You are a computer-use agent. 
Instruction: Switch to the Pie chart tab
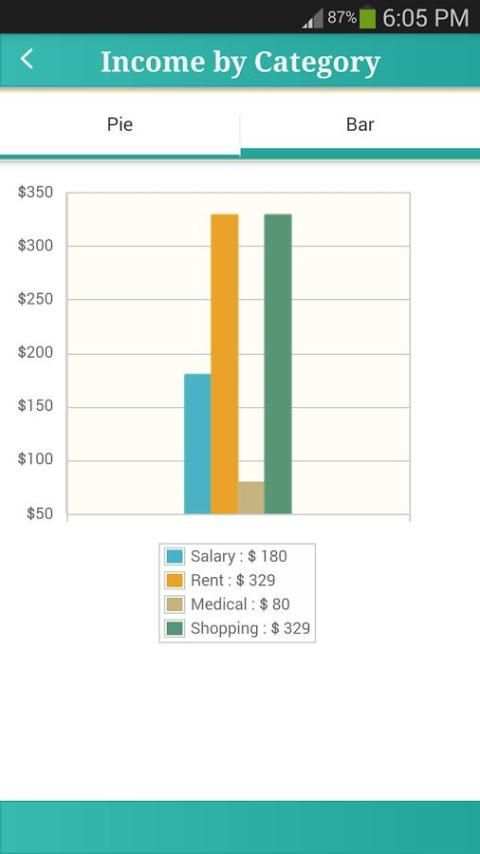120,125
